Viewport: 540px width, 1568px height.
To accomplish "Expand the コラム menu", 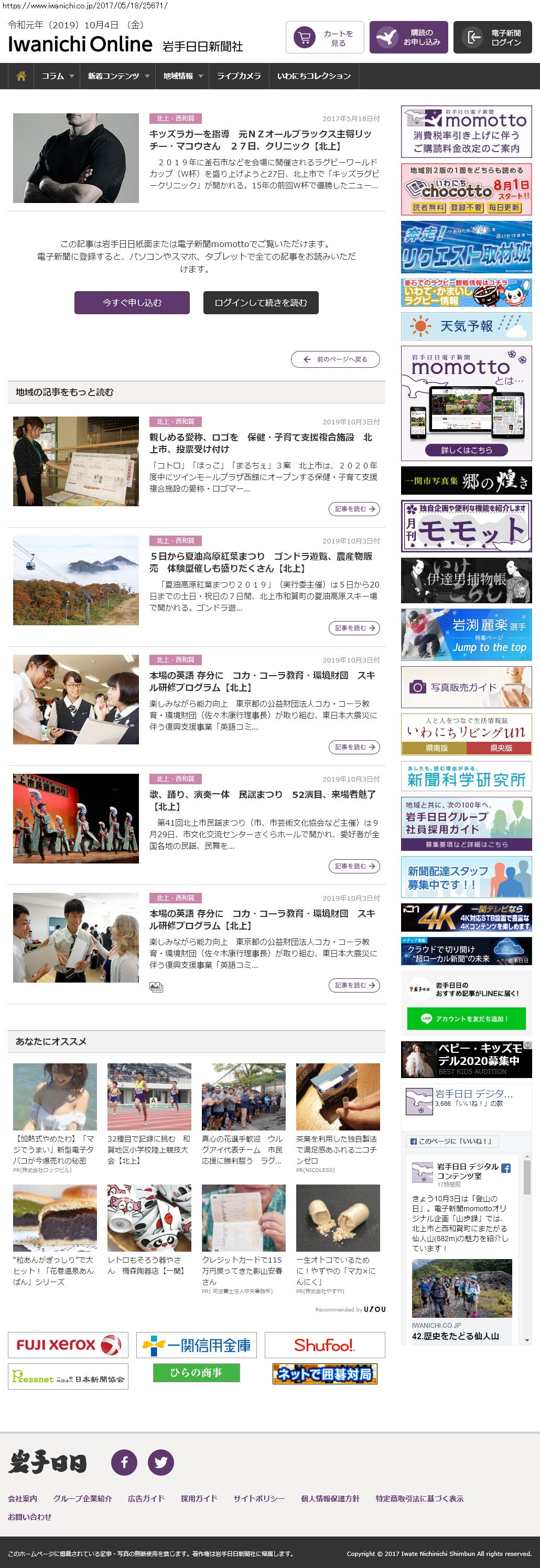I will (58, 76).
